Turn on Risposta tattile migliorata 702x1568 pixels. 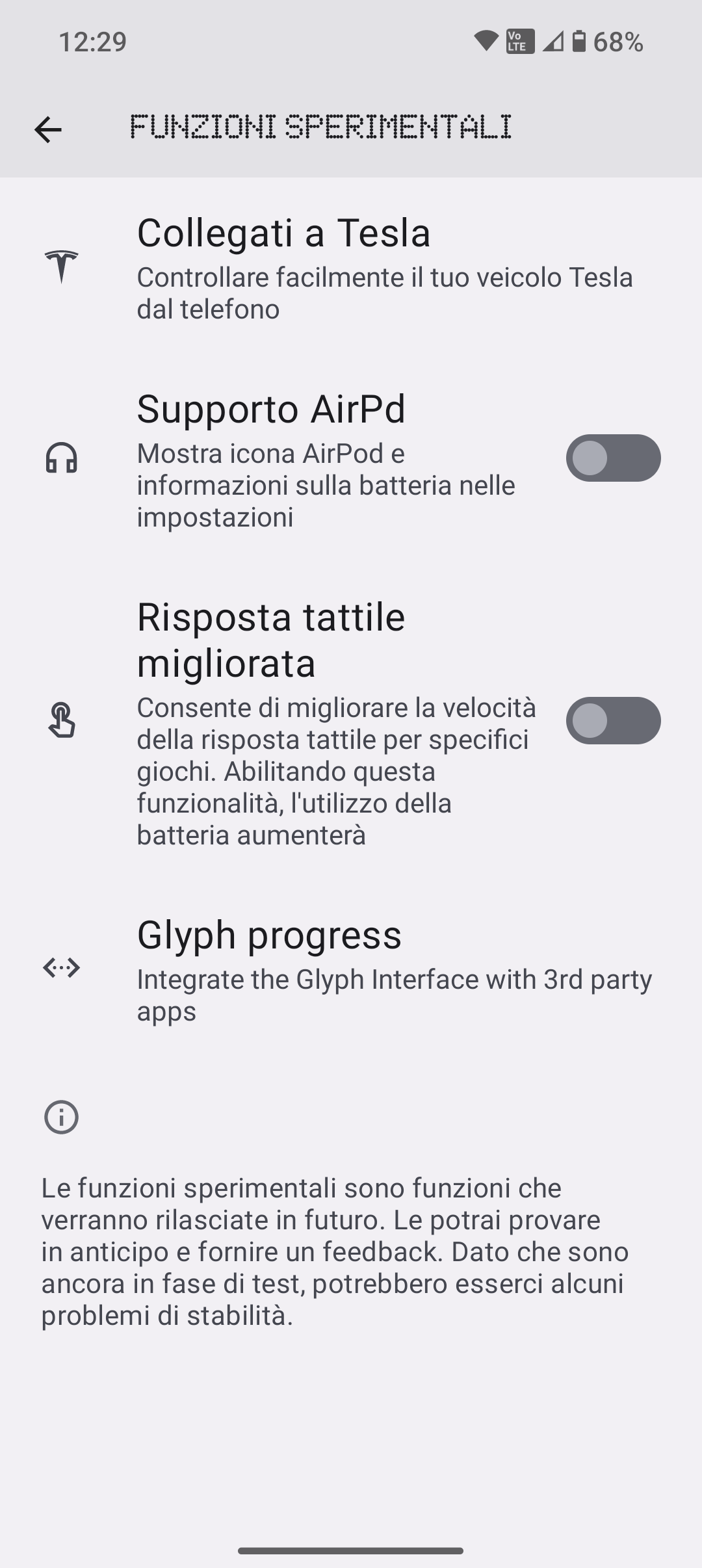[x=612, y=720]
